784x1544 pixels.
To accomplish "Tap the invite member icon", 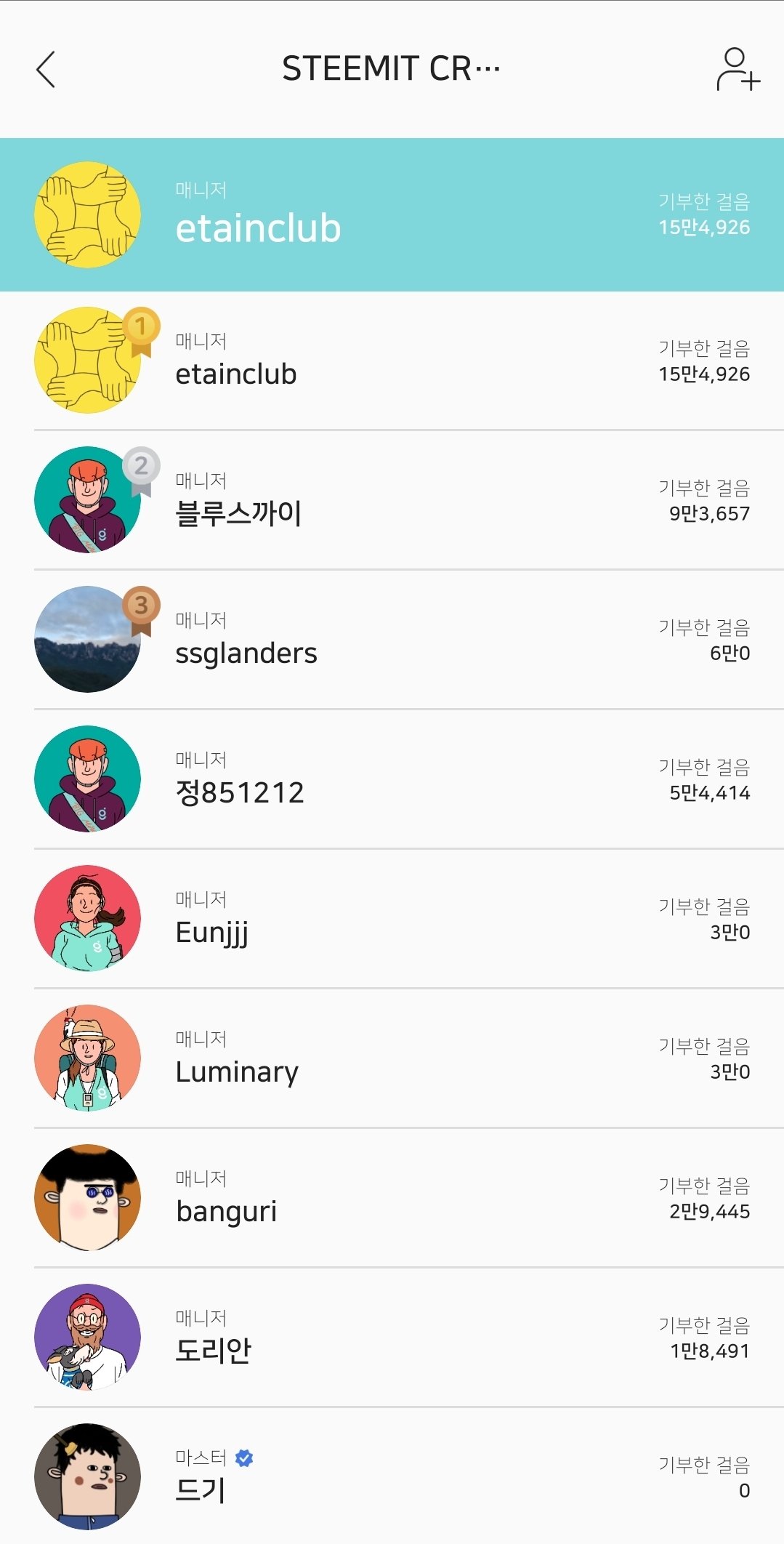I will tap(737, 70).
